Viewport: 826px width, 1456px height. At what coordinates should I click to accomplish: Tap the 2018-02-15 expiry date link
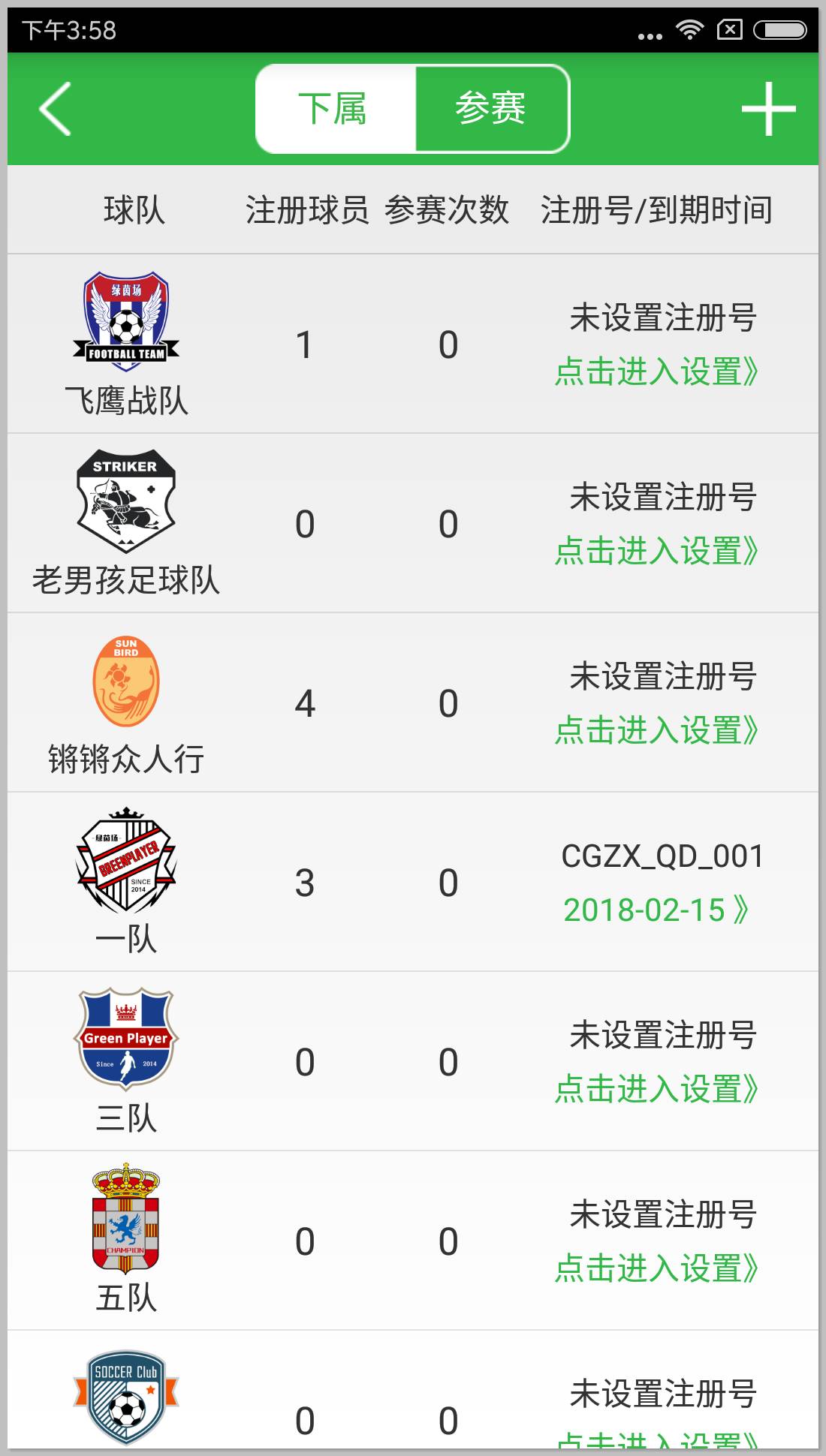(656, 910)
